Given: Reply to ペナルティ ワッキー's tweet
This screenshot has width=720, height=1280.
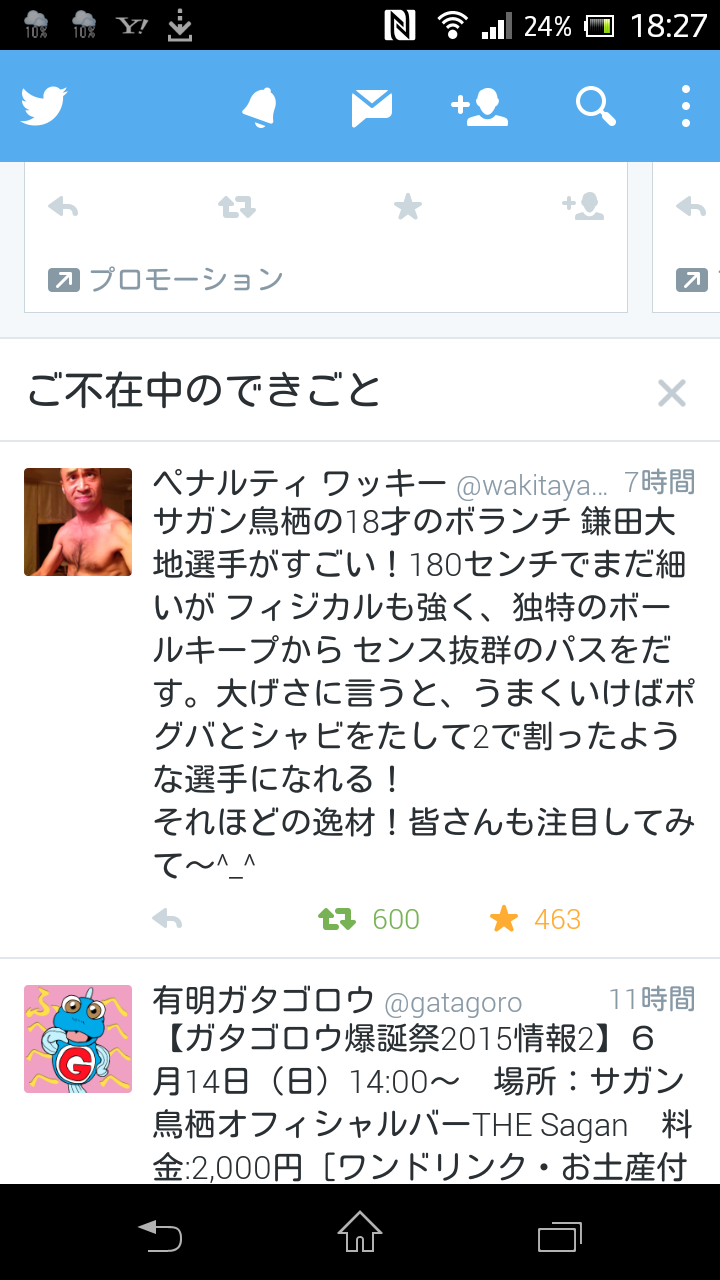Looking at the screenshot, I should [x=167, y=919].
